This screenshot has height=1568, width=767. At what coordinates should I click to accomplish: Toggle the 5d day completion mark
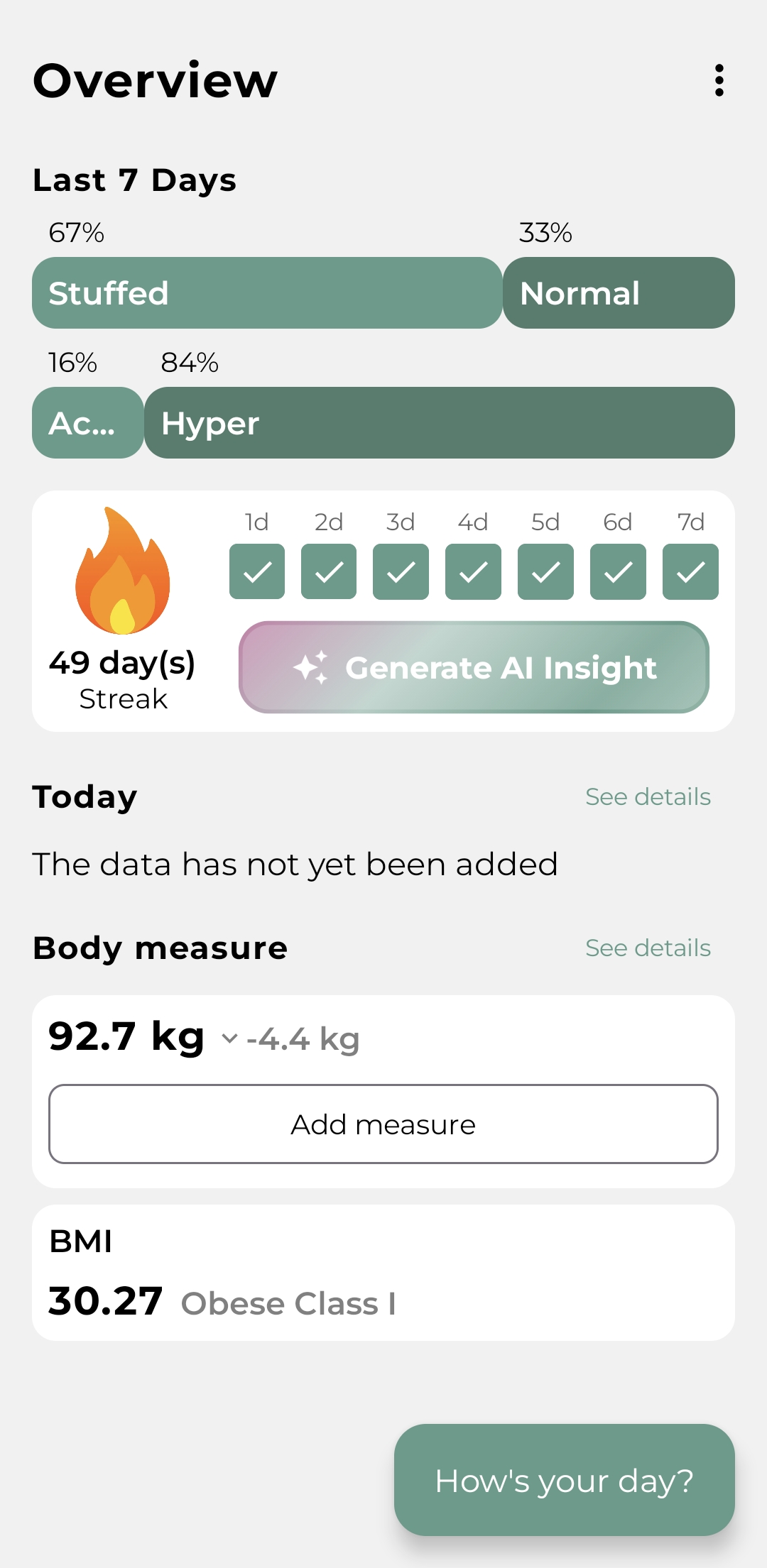coord(545,571)
